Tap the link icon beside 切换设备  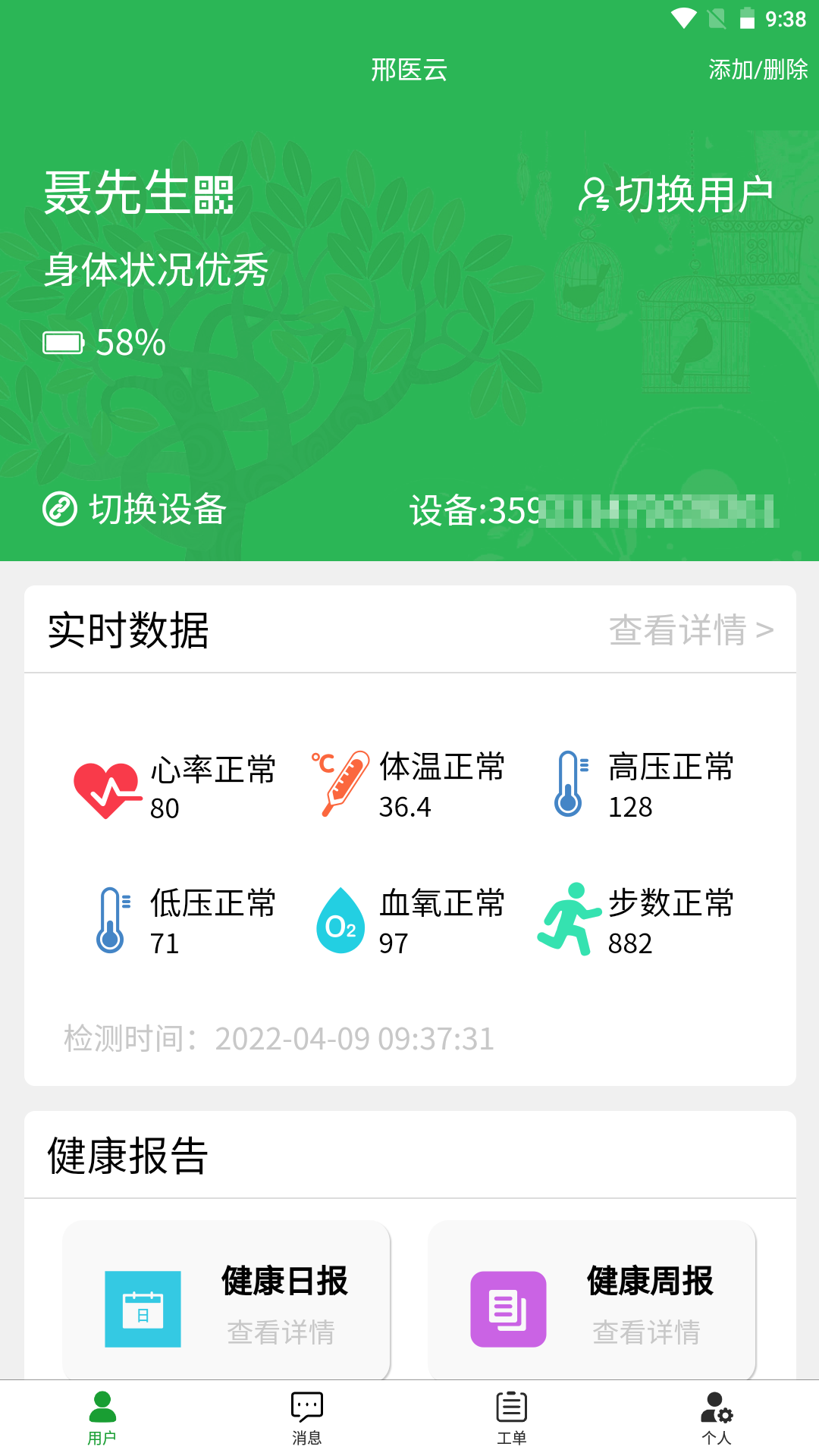pos(60,510)
